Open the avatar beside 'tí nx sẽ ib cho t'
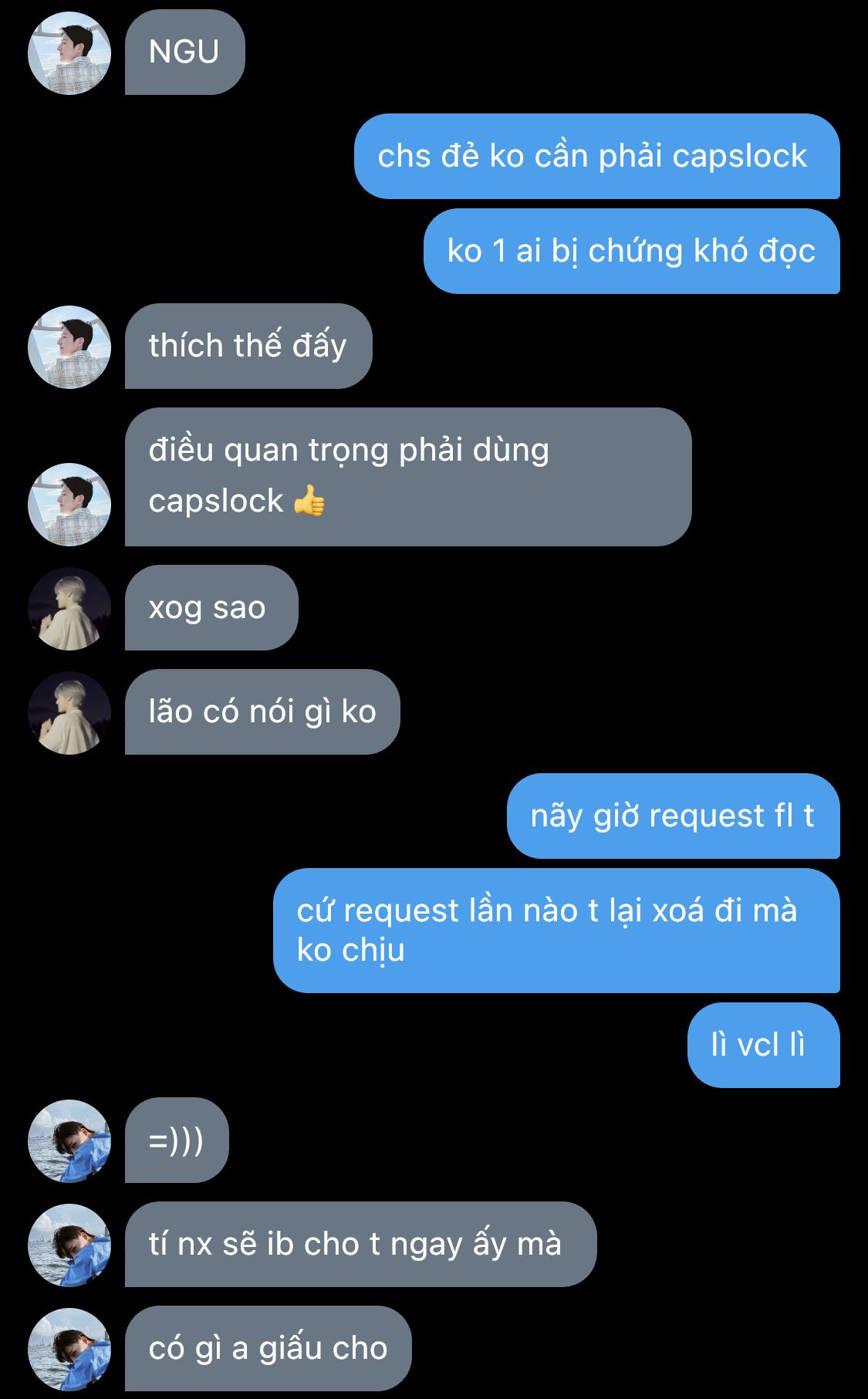The height and width of the screenshot is (1399, 868). point(69,1245)
